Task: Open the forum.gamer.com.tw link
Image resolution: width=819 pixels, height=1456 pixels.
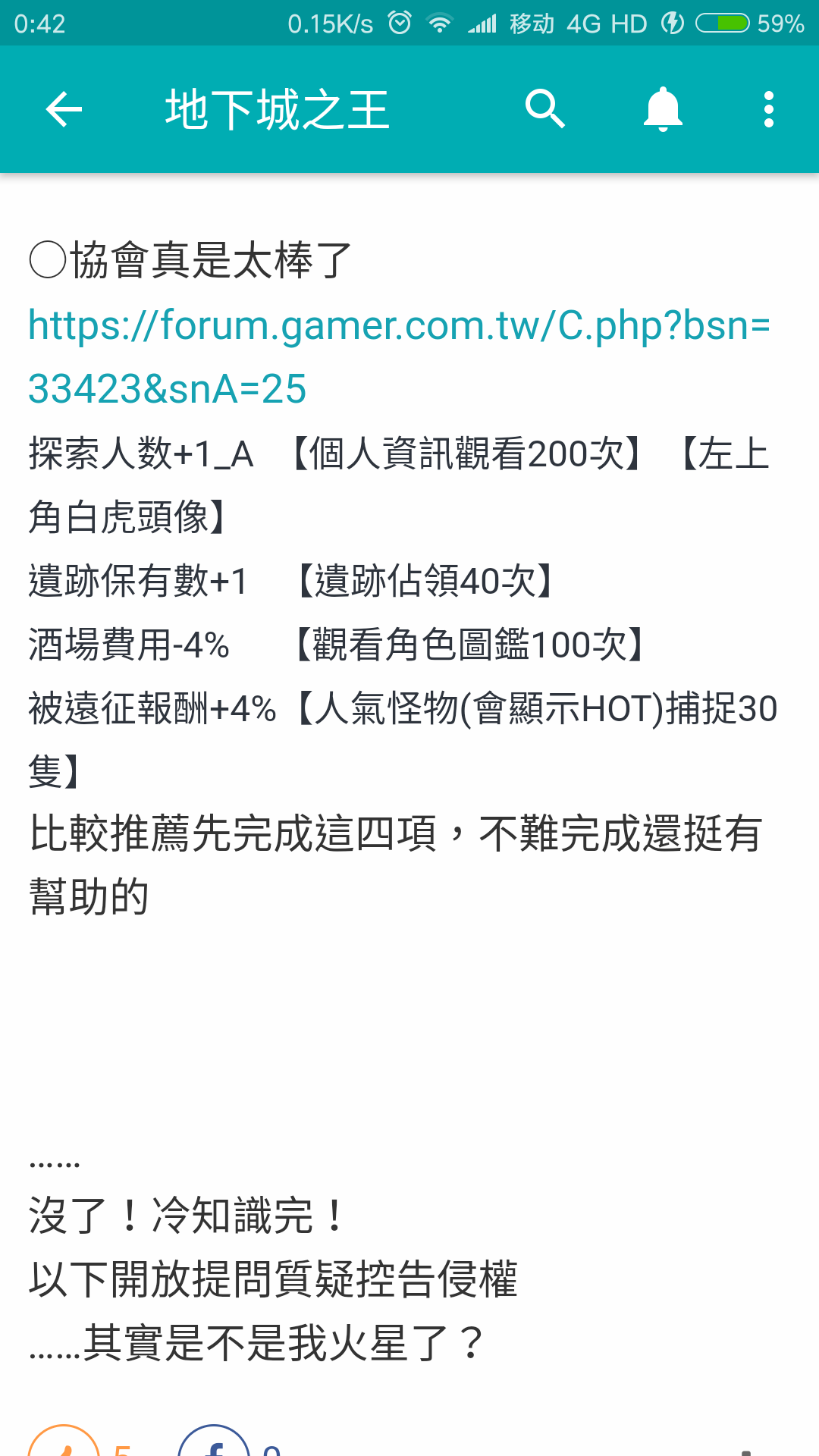Action: pyautogui.click(x=399, y=356)
